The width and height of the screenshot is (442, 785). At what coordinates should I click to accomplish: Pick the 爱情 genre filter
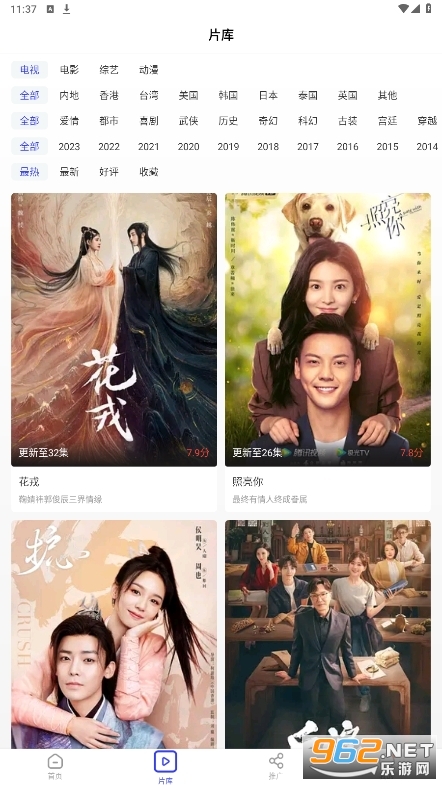click(x=69, y=121)
